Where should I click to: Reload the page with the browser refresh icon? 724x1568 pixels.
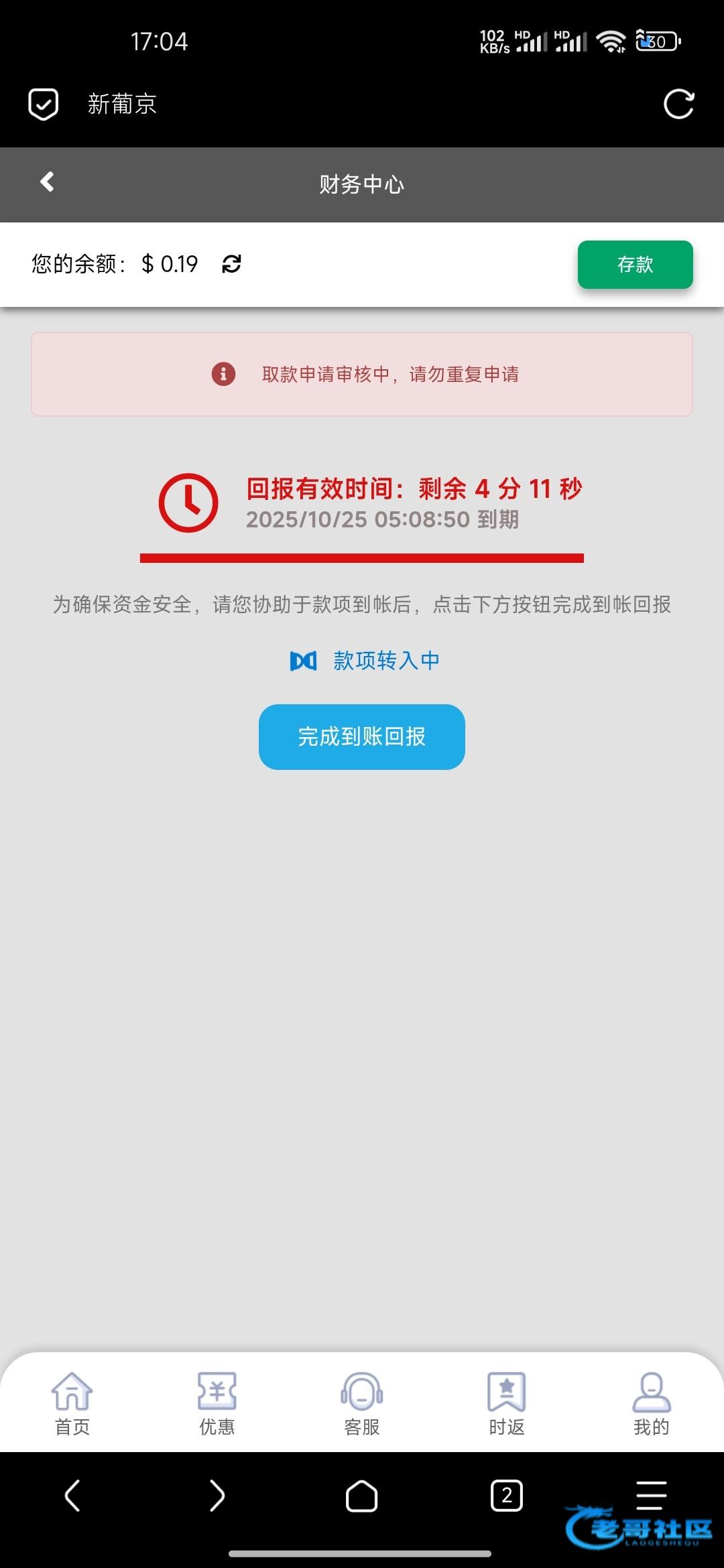coord(678,105)
